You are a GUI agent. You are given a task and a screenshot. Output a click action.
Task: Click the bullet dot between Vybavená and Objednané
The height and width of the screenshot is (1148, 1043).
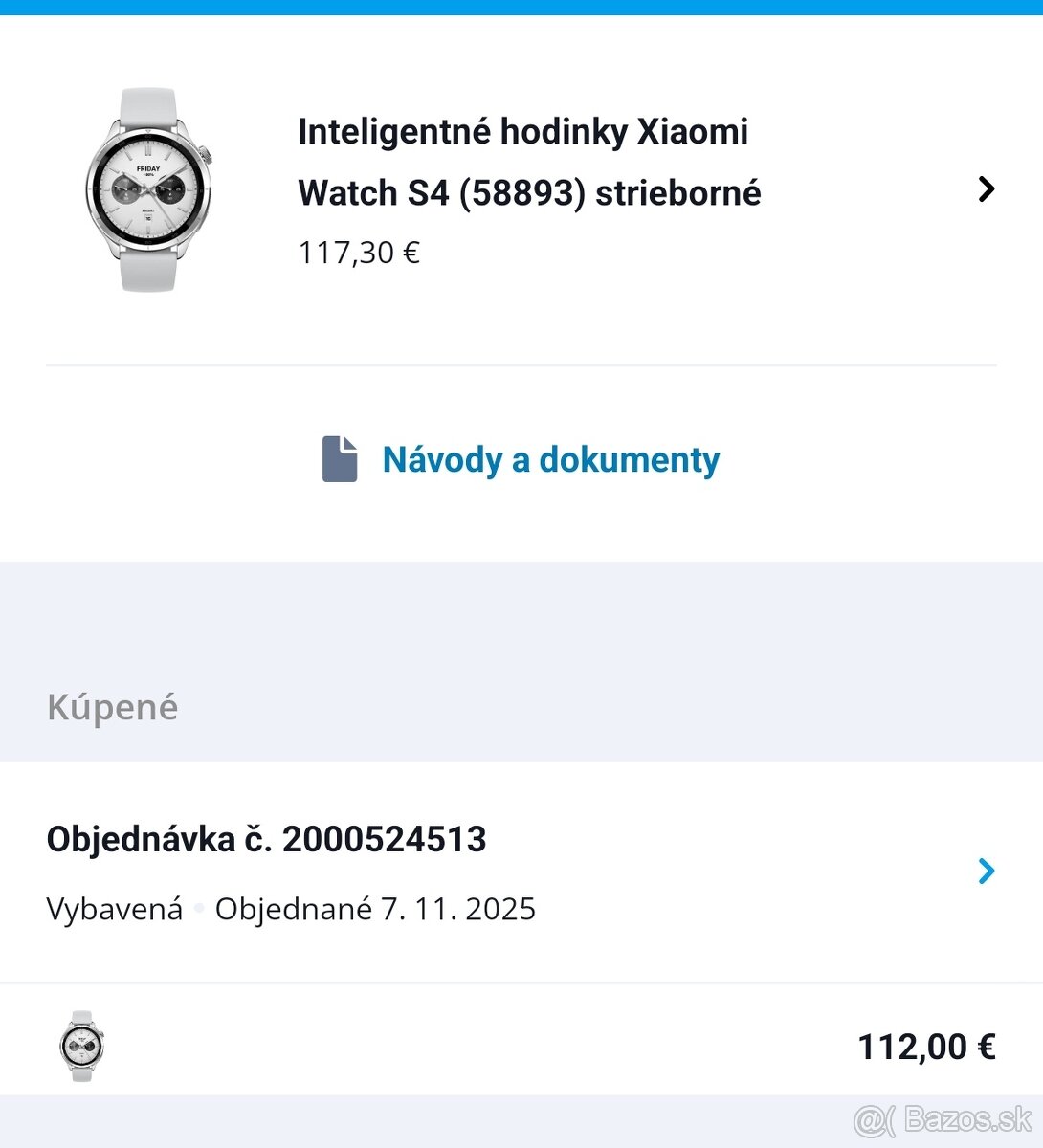click(x=198, y=908)
